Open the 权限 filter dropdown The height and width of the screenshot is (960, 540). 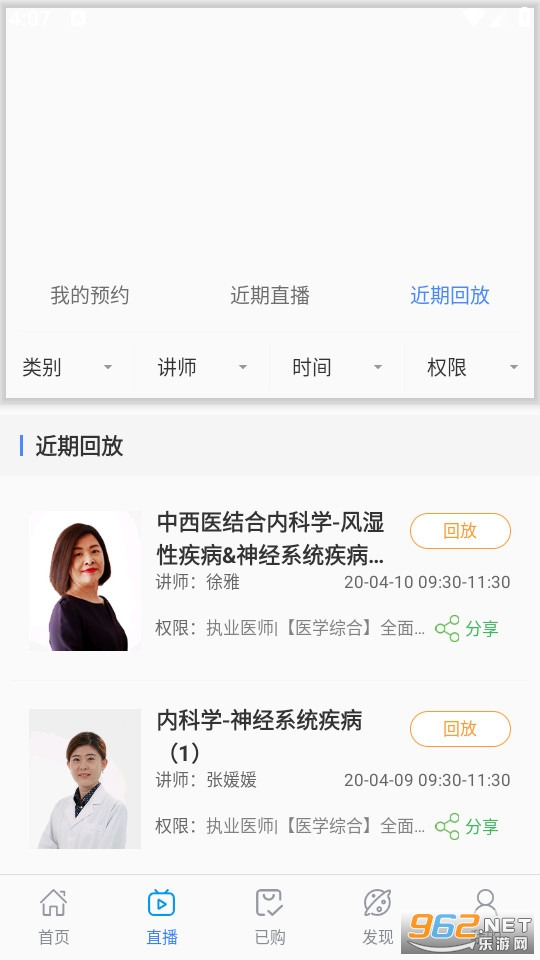point(472,367)
